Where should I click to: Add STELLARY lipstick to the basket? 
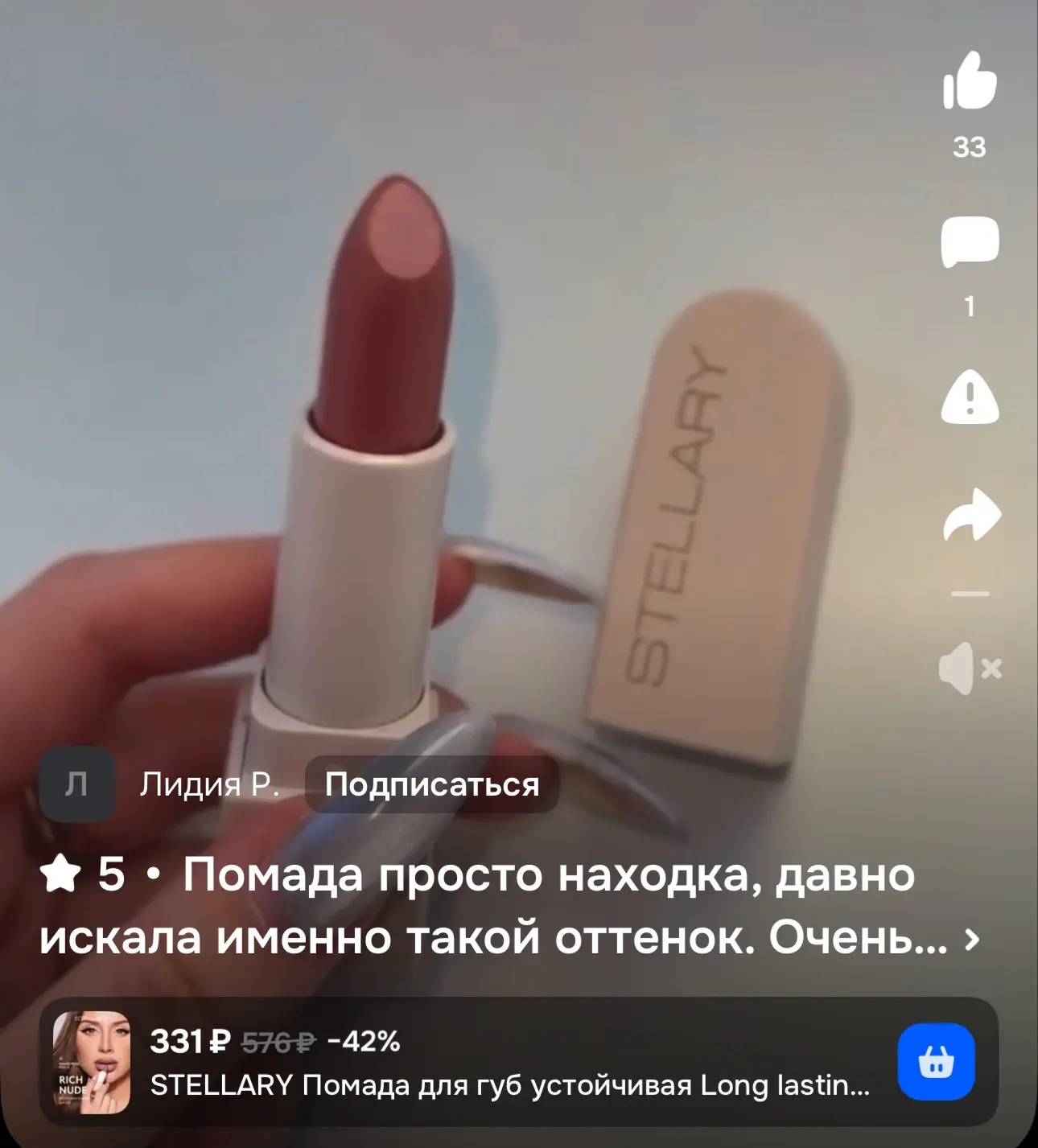[x=936, y=1062]
